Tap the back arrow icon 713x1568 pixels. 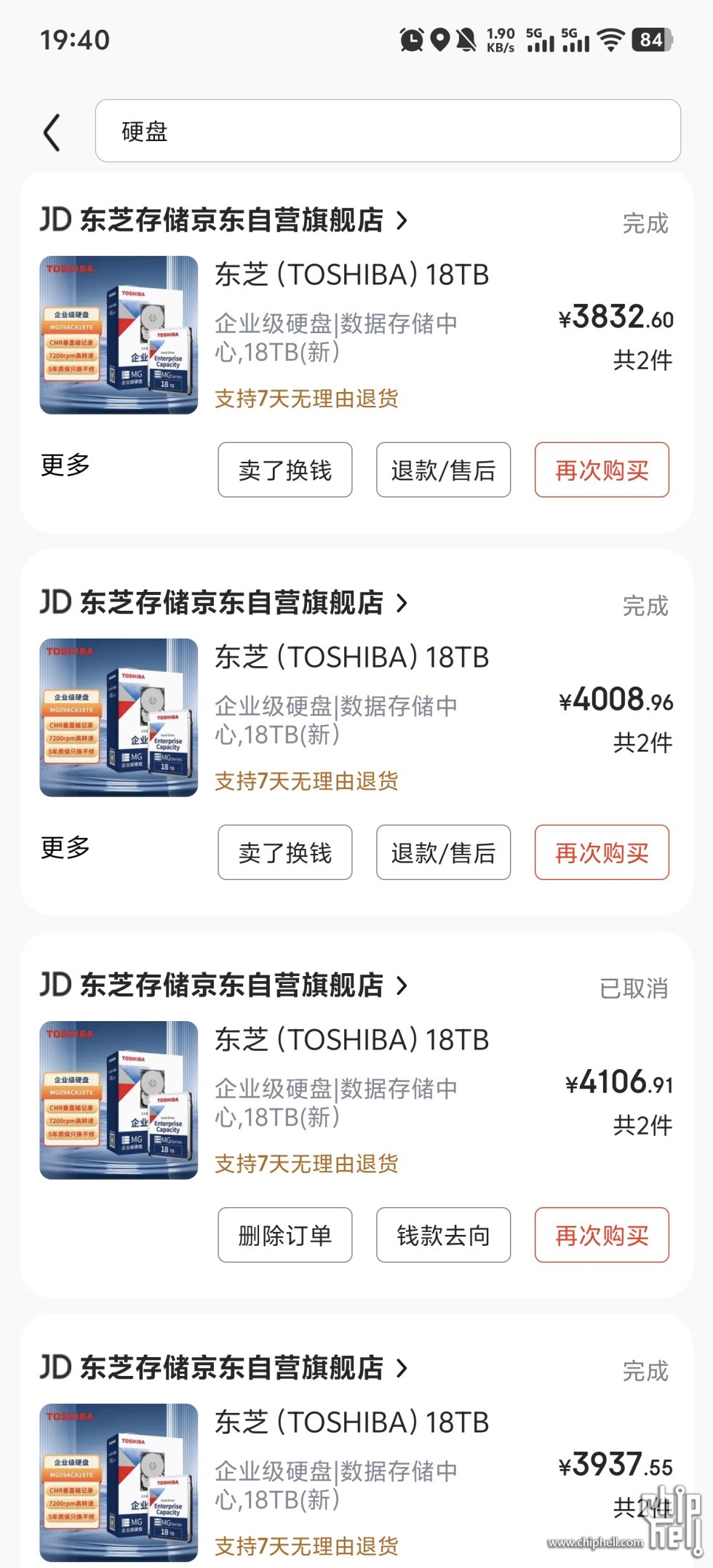tap(51, 132)
